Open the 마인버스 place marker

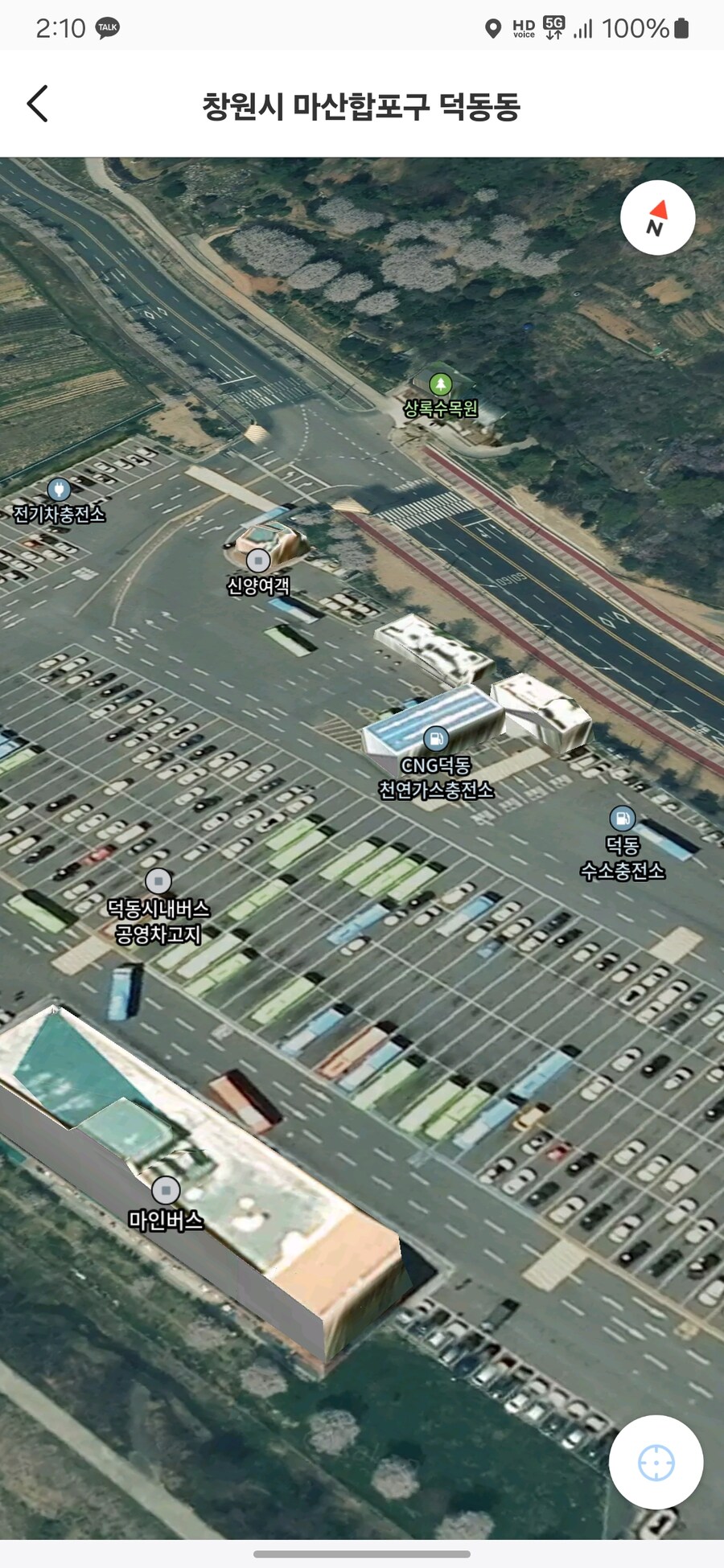point(166,1190)
